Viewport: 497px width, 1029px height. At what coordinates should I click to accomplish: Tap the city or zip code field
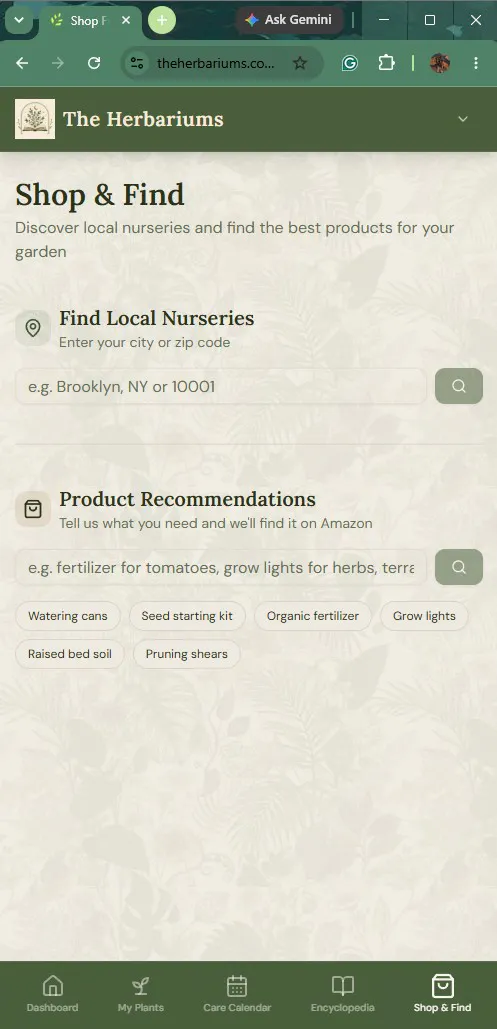pyautogui.click(x=221, y=387)
